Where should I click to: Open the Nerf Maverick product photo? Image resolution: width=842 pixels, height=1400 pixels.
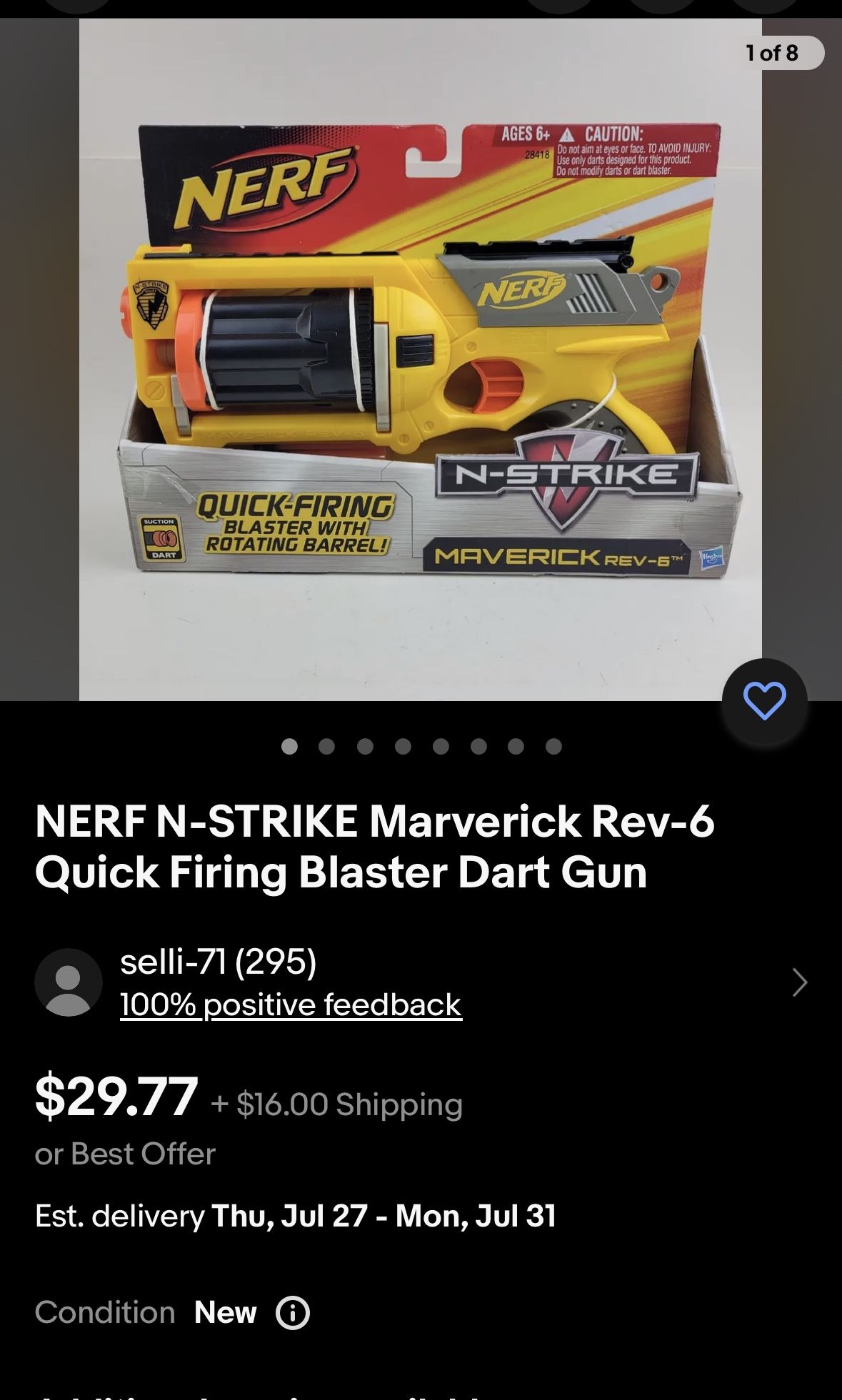[x=420, y=359]
